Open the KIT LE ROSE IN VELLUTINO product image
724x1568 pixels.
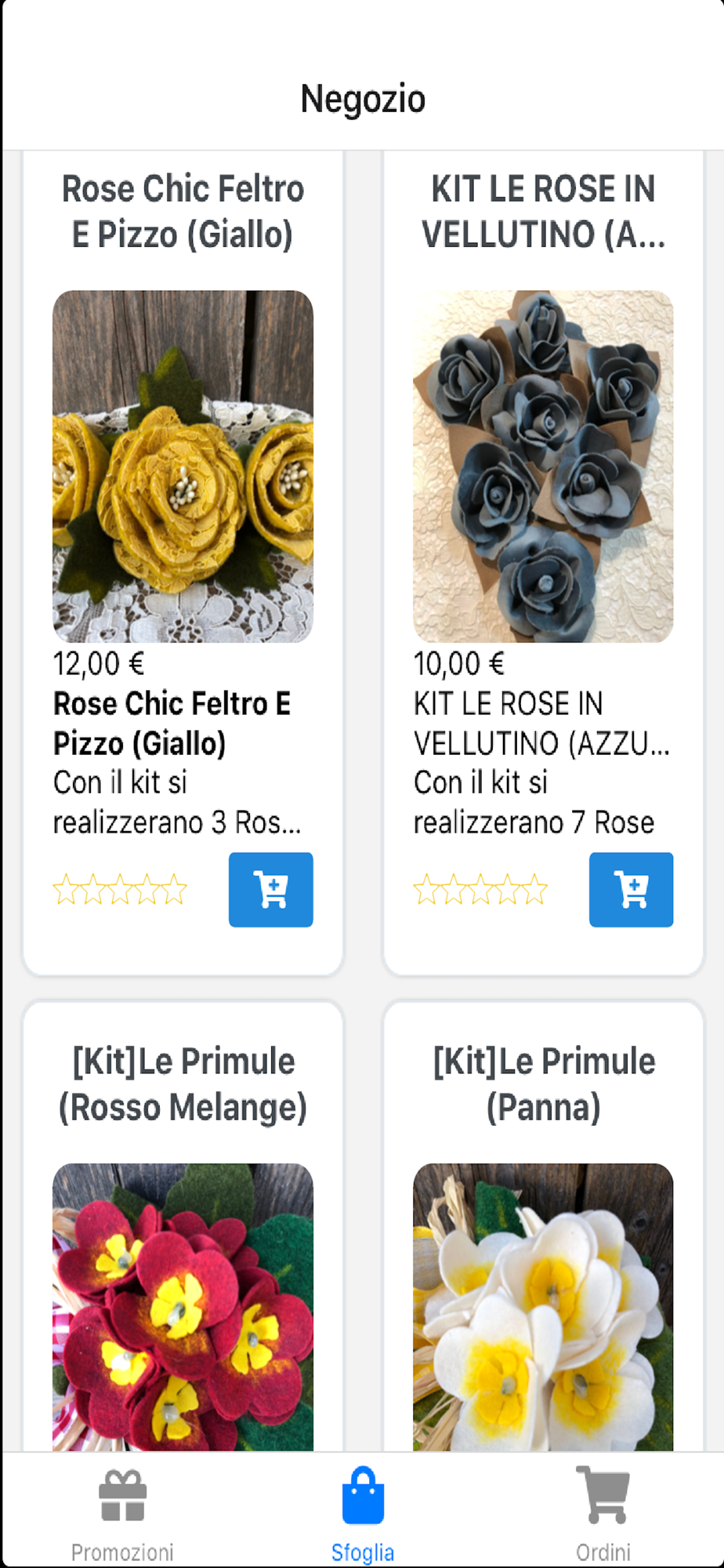coord(543,466)
